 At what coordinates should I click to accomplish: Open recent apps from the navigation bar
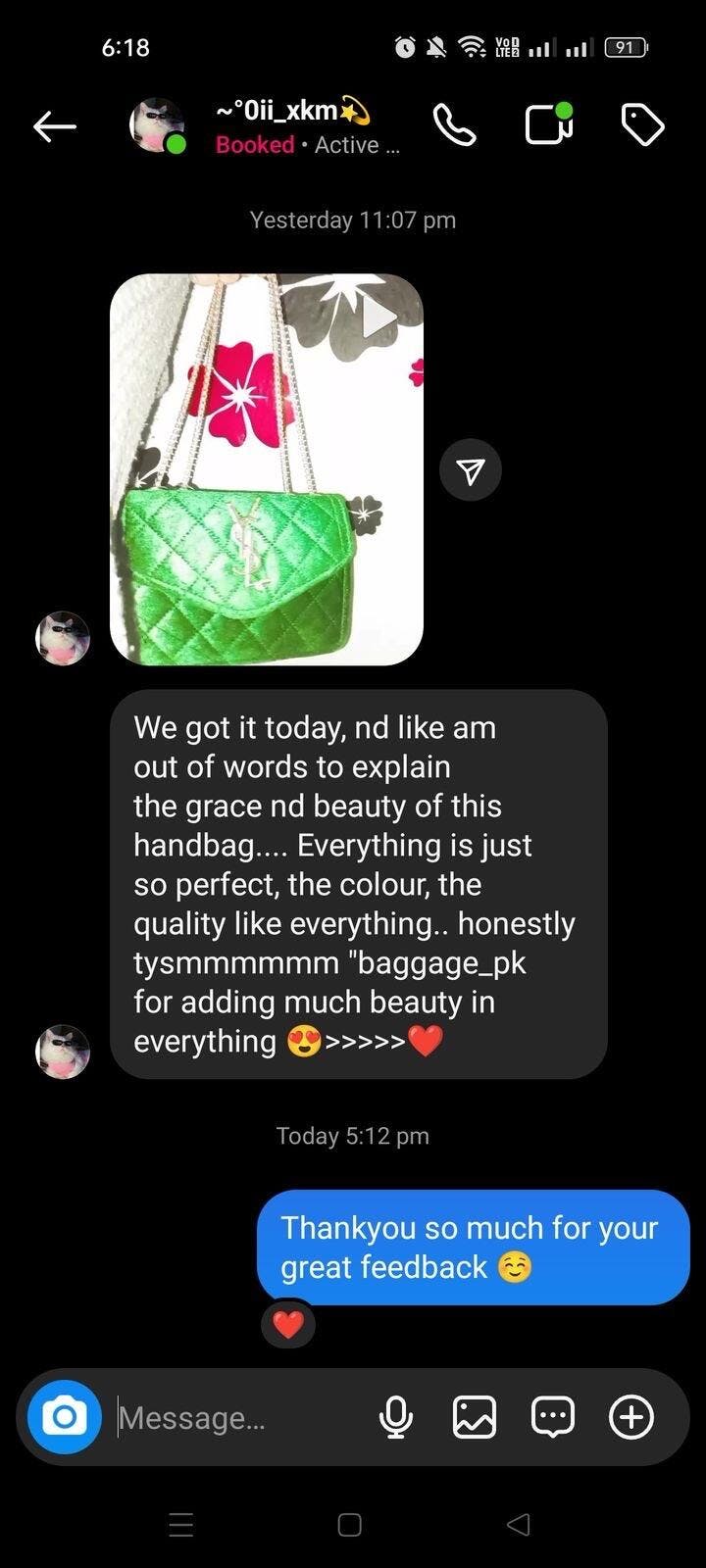[181, 1525]
